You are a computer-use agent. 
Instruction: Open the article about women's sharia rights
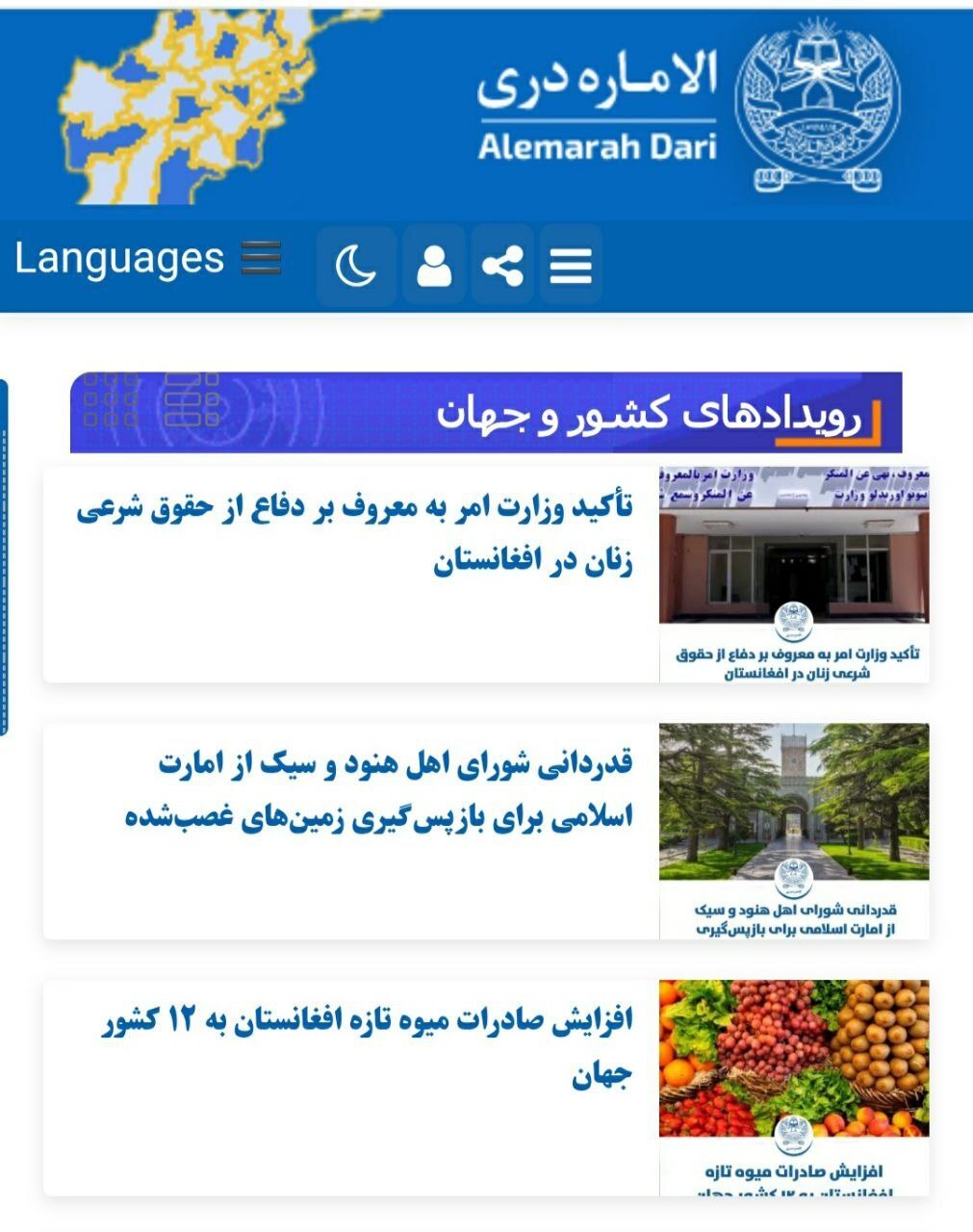point(355,533)
